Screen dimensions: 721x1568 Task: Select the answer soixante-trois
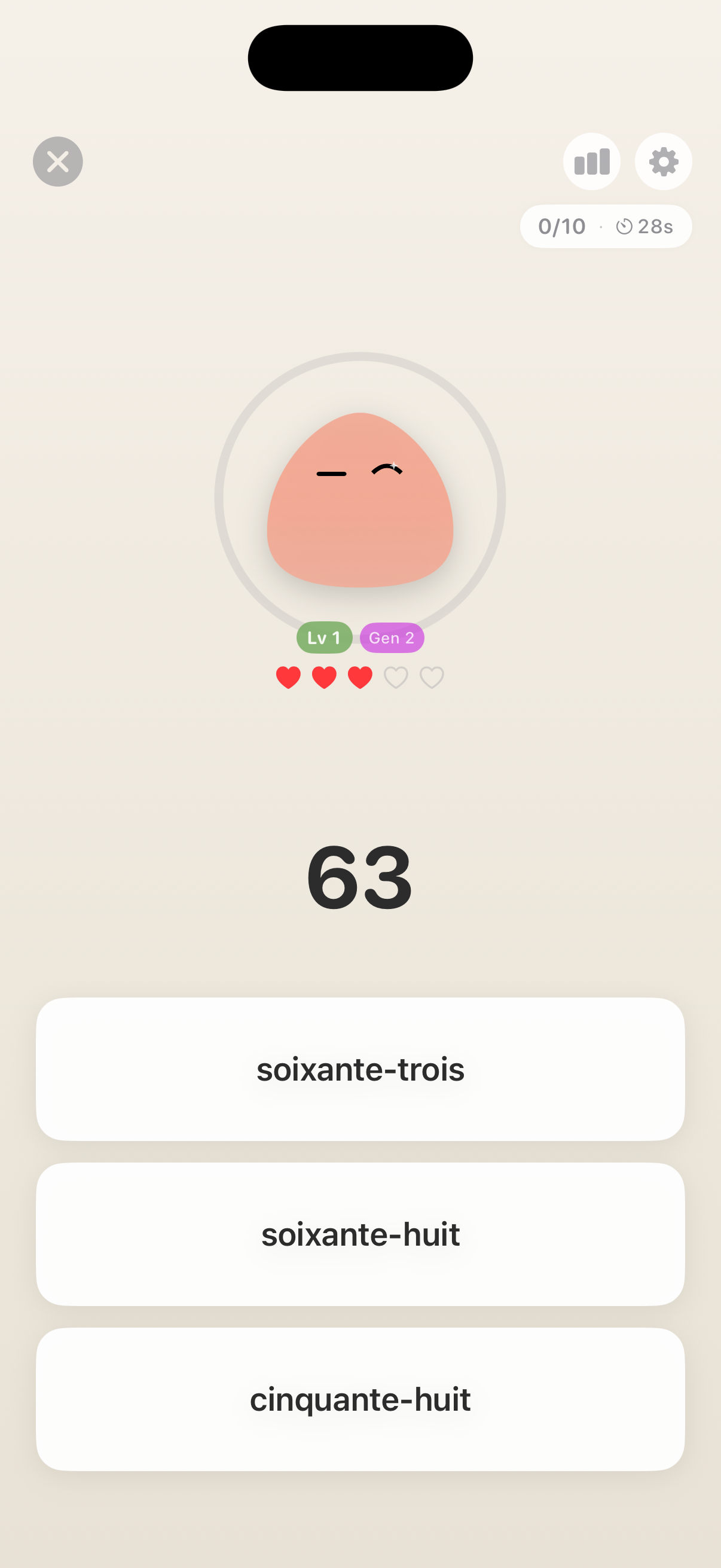pos(360,1069)
